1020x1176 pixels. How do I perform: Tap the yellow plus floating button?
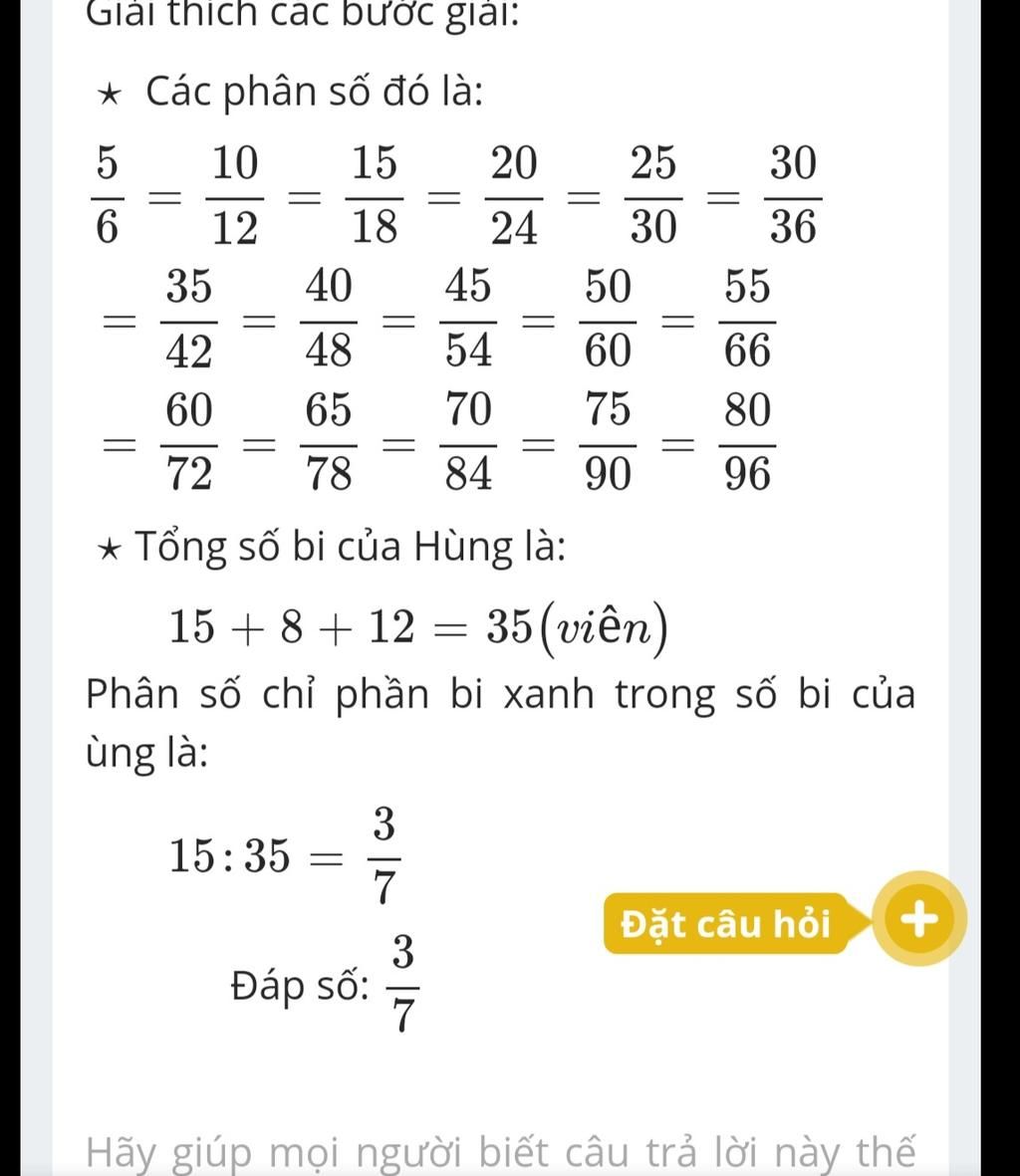[922, 919]
